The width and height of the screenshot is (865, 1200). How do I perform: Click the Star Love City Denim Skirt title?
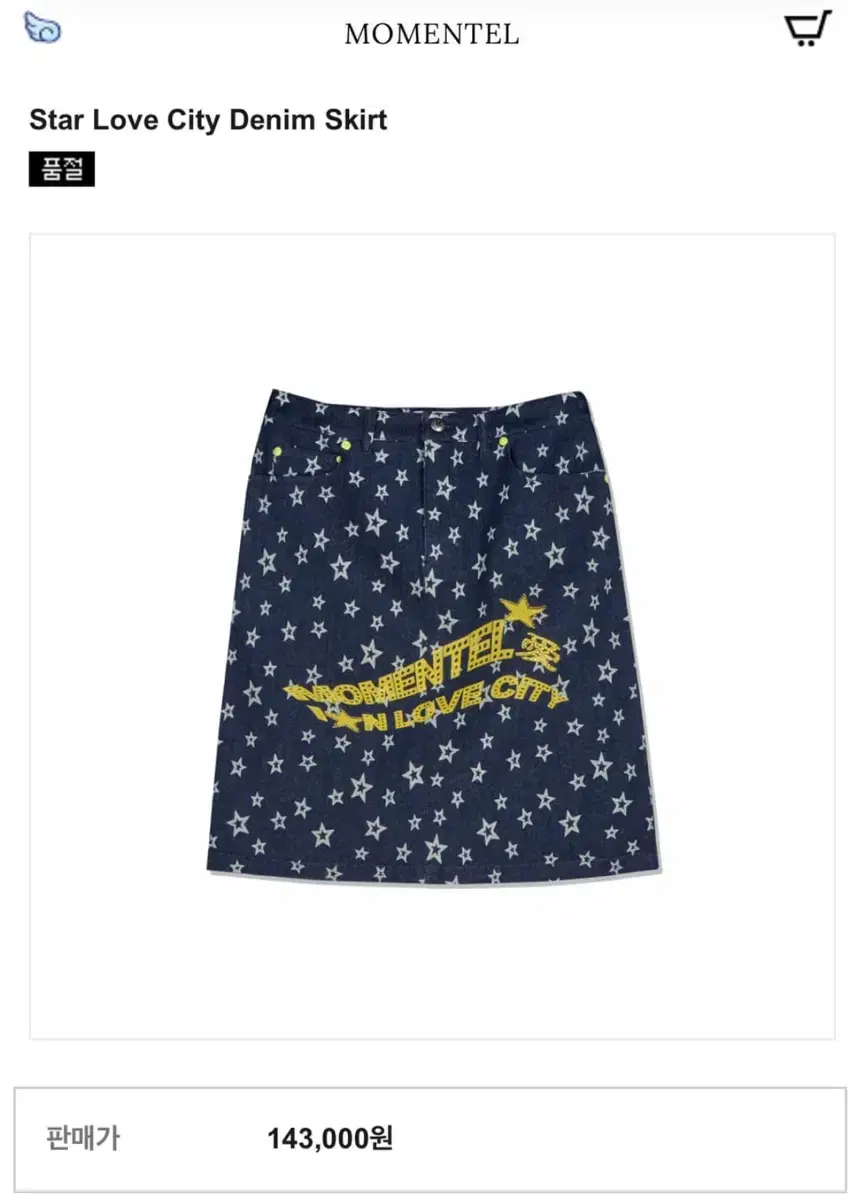209,120
